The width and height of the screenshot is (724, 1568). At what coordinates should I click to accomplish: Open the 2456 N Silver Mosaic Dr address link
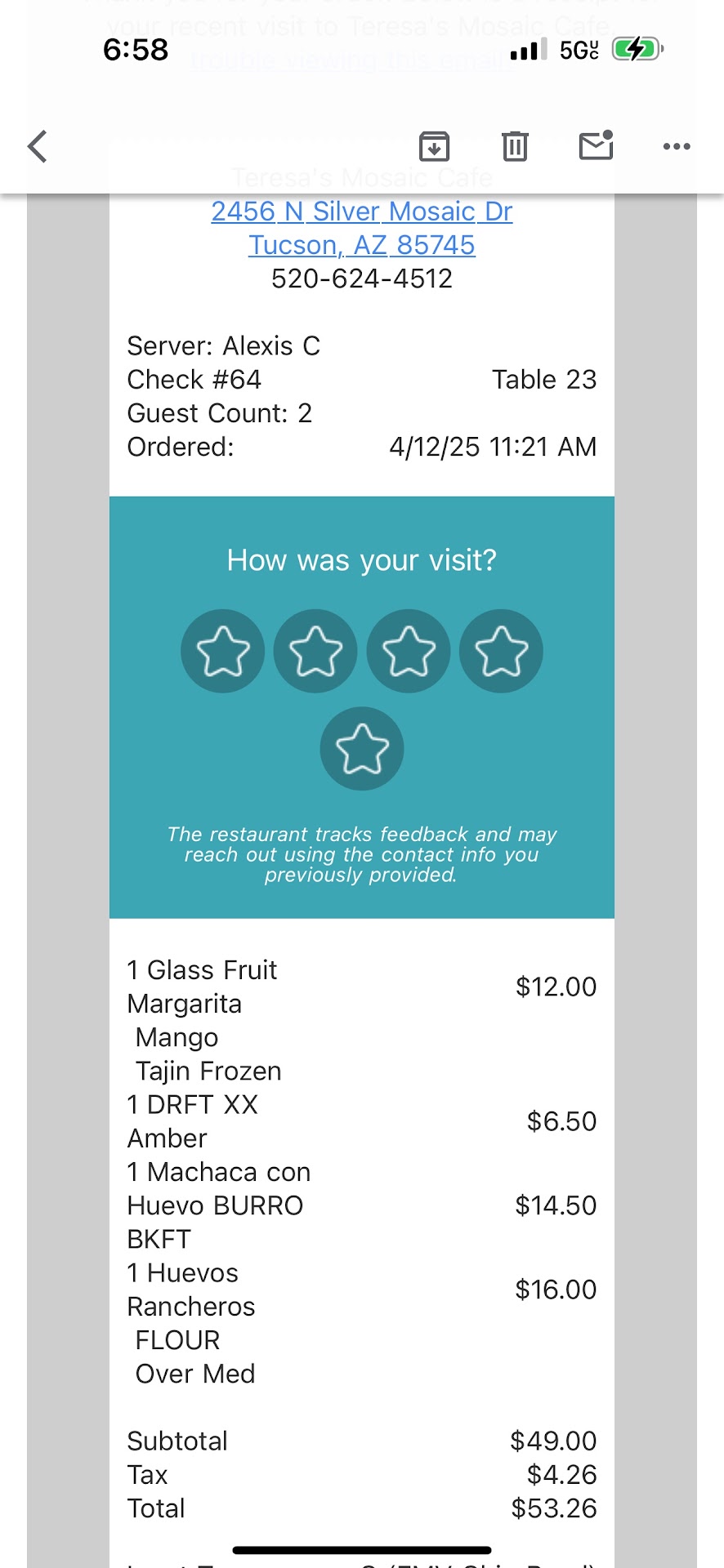361,212
